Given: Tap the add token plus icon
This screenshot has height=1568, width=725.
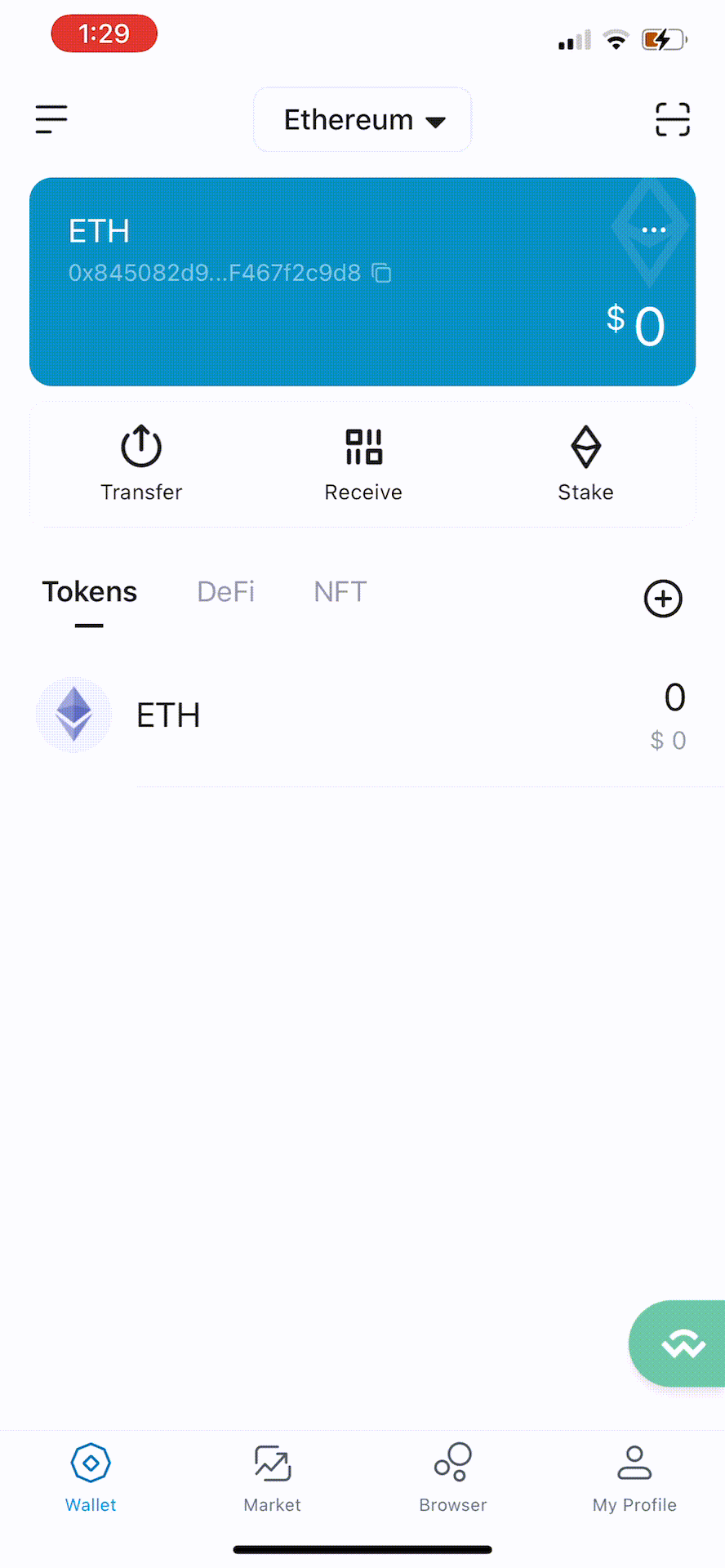Looking at the screenshot, I should point(662,599).
